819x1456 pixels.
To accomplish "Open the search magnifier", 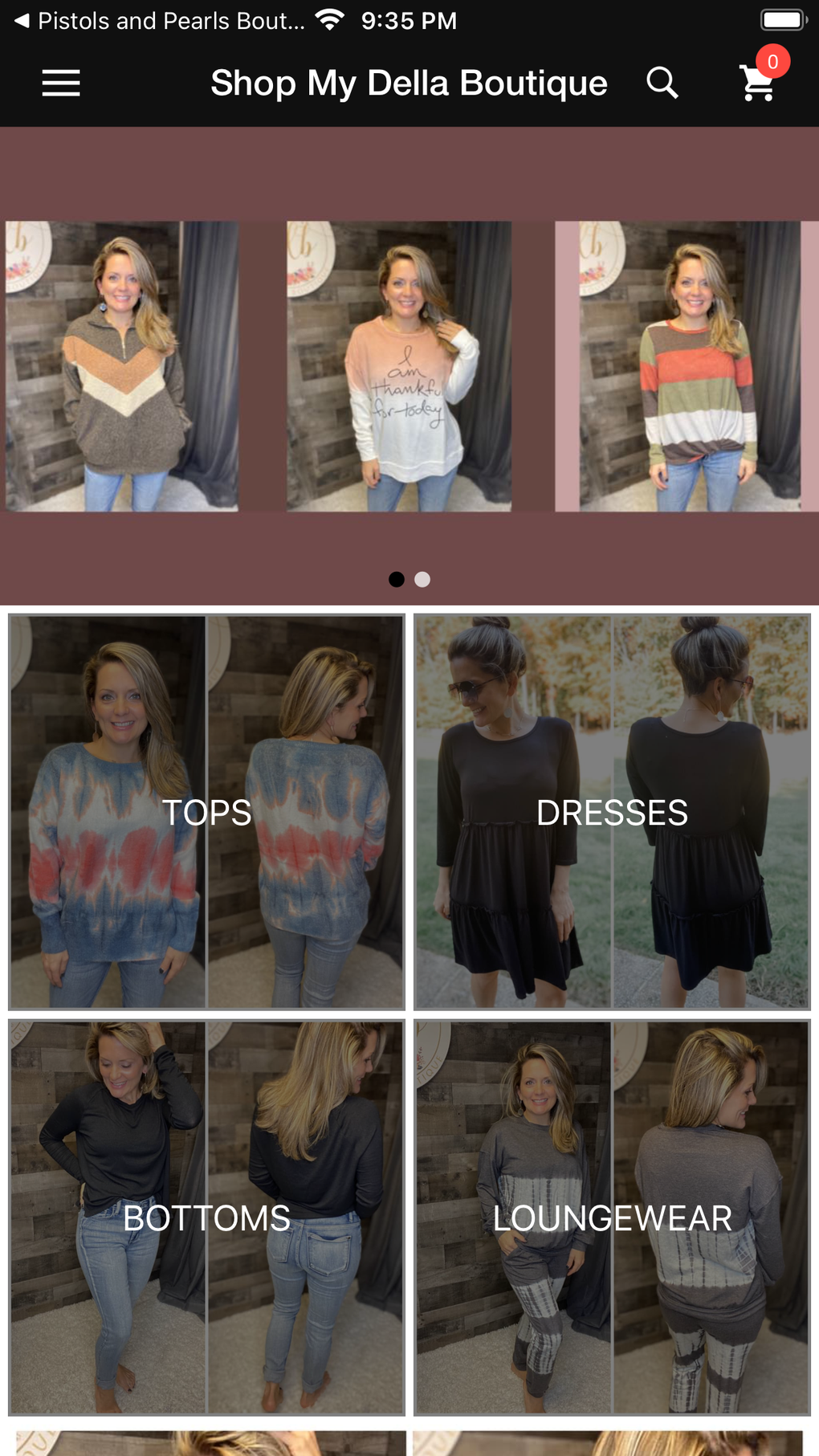I will (x=662, y=83).
